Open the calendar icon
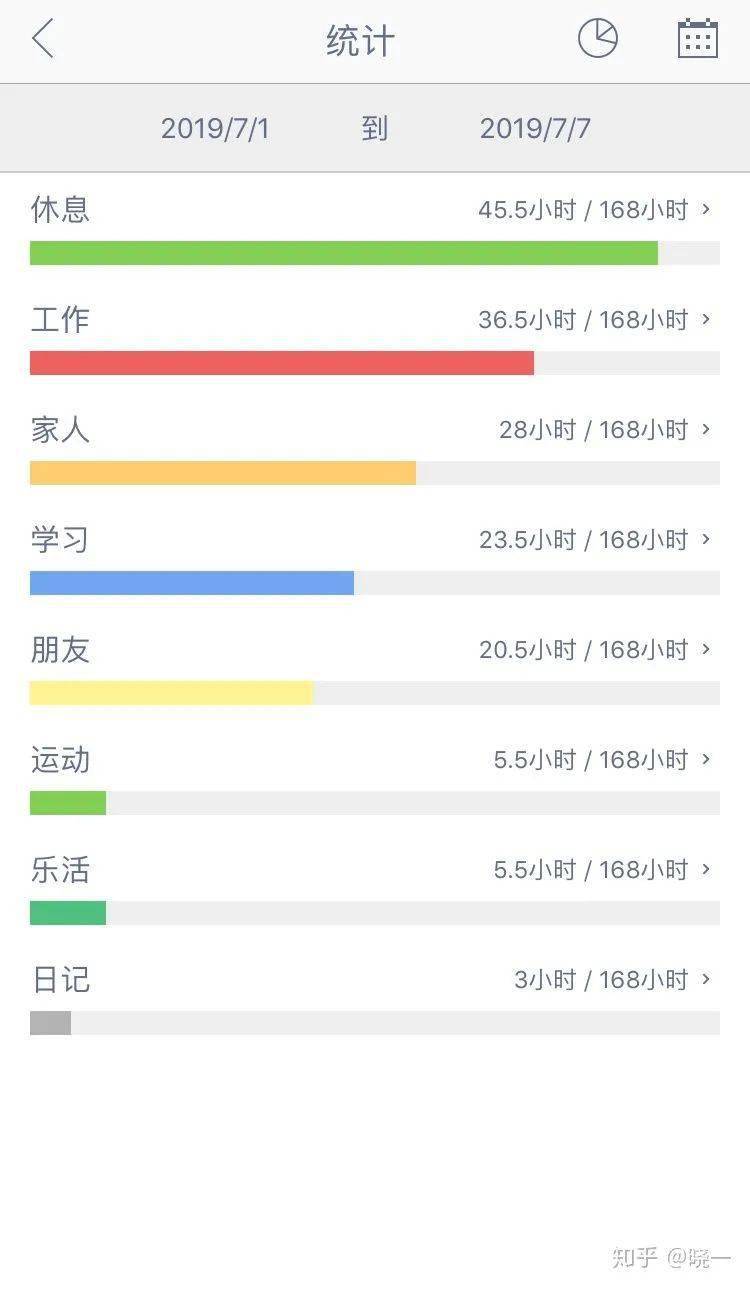The width and height of the screenshot is (750, 1289). pos(697,39)
